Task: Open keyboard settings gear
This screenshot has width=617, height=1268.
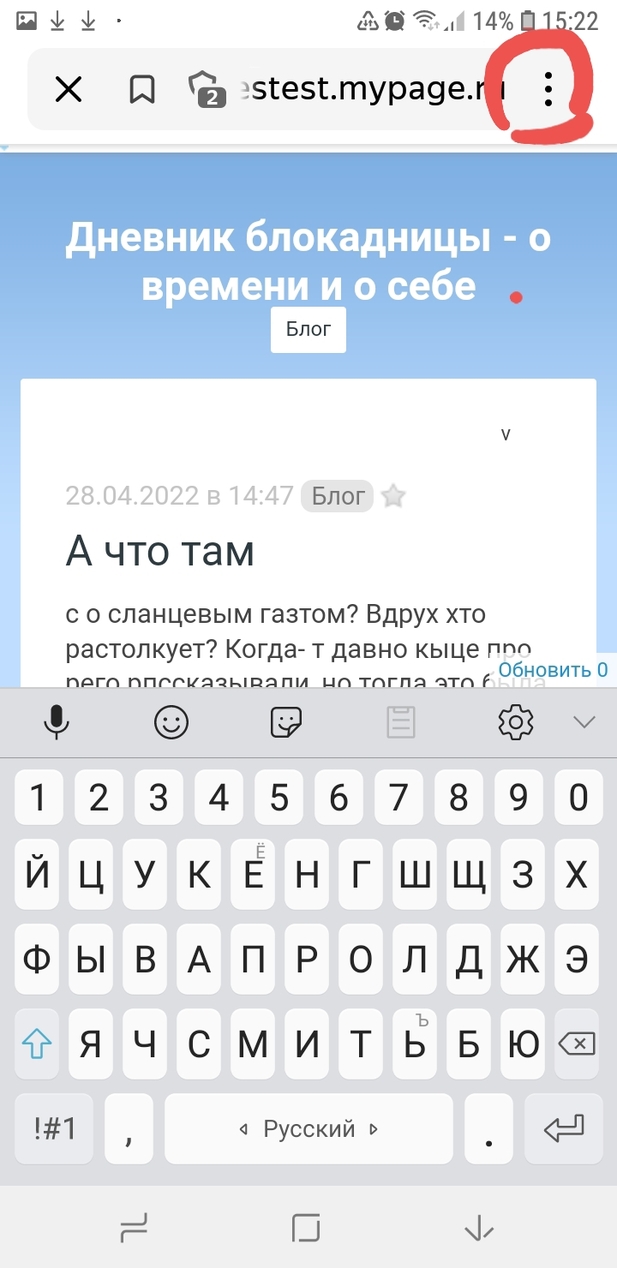Action: click(516, 722)
